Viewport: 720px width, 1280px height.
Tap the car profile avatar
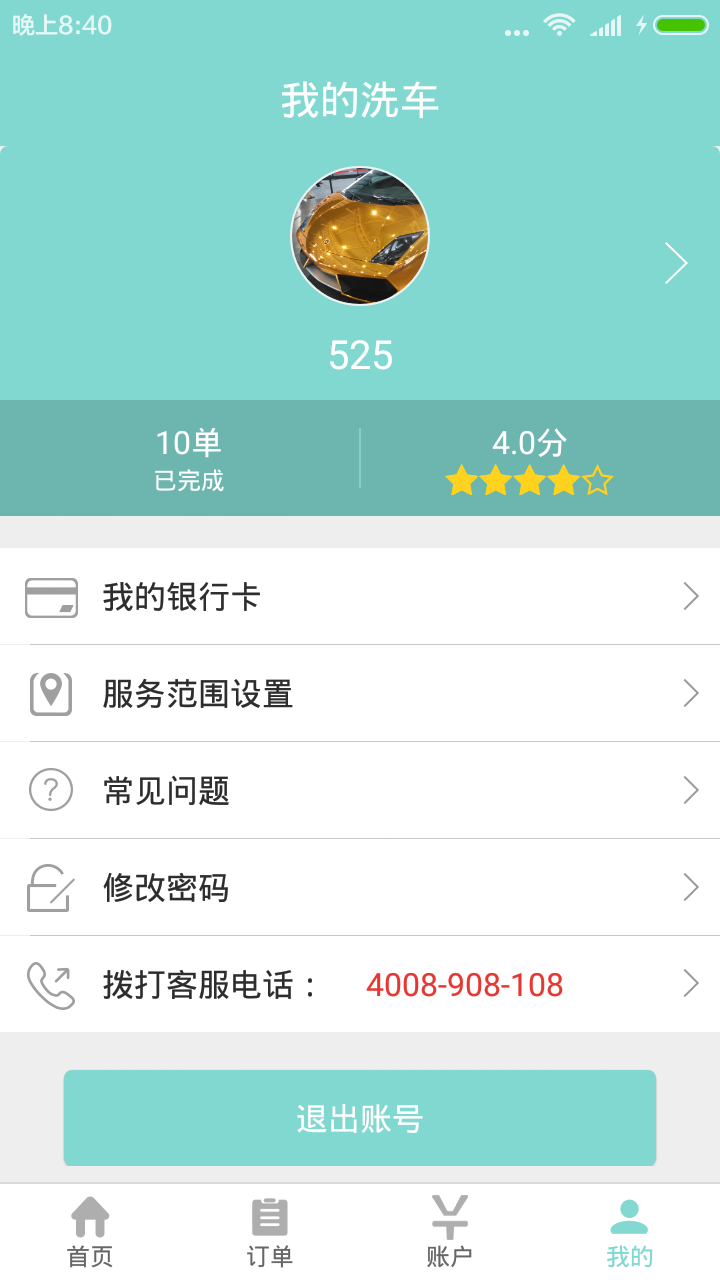pos(360,236)
